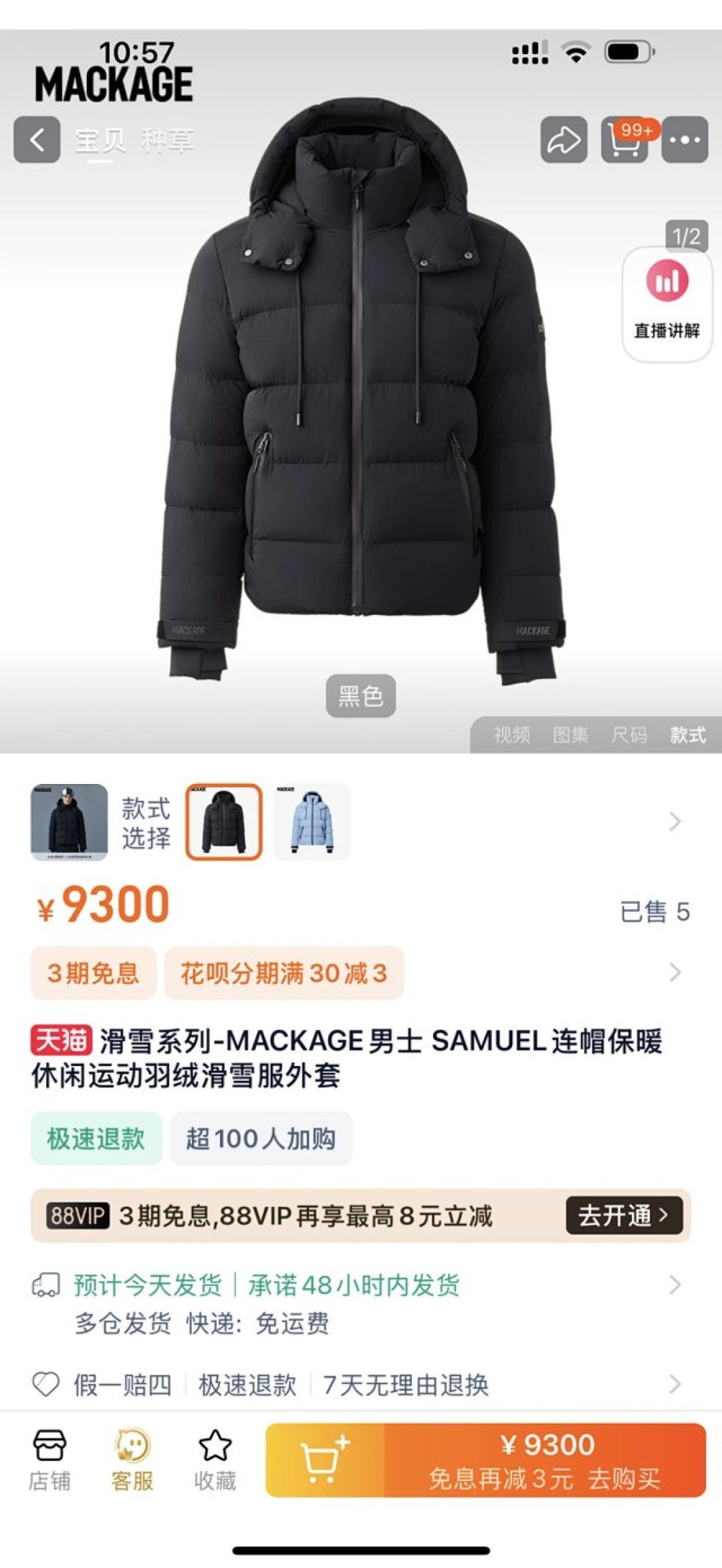Share this product
The height and width of the screenshot is (1568, 722).
click(564, 140)
